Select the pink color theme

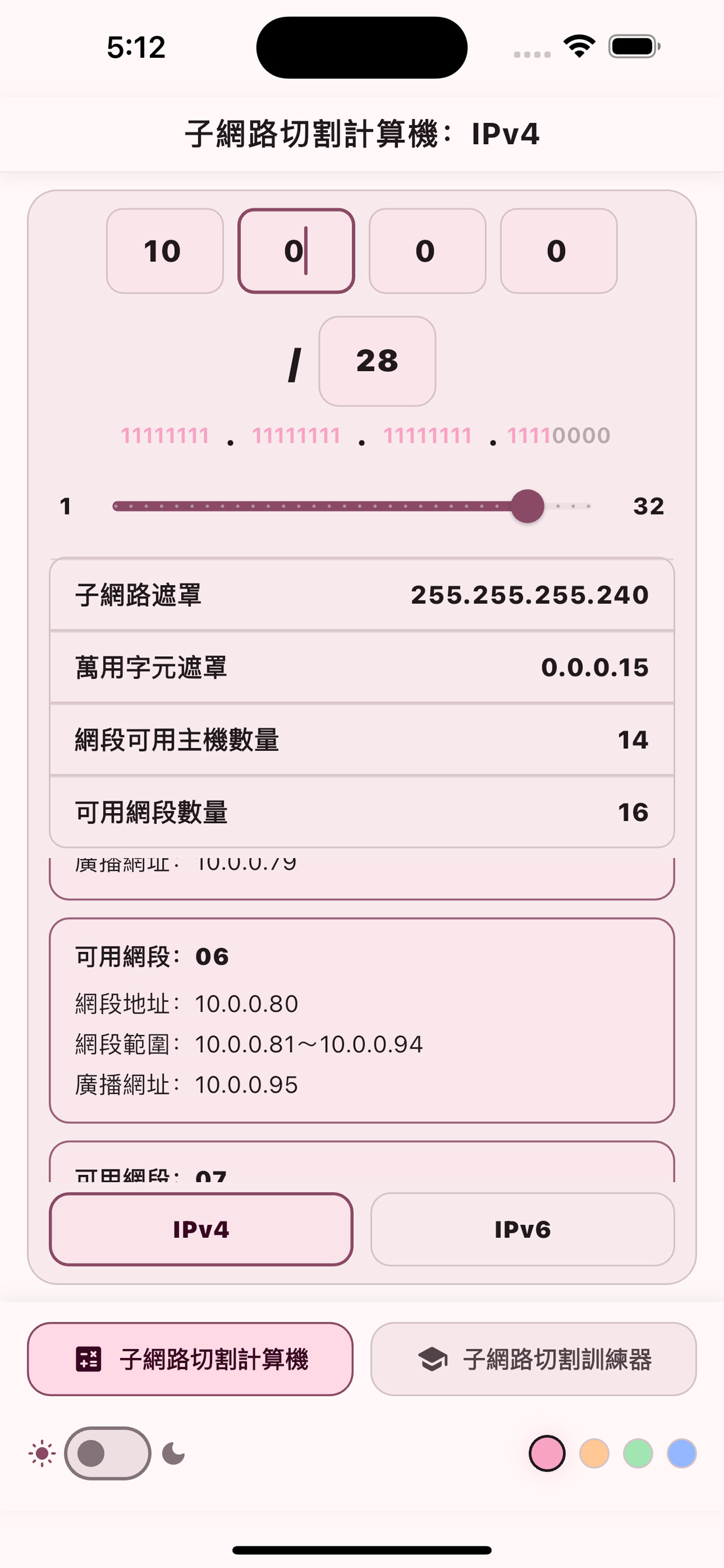click(x=547, y=1454)
